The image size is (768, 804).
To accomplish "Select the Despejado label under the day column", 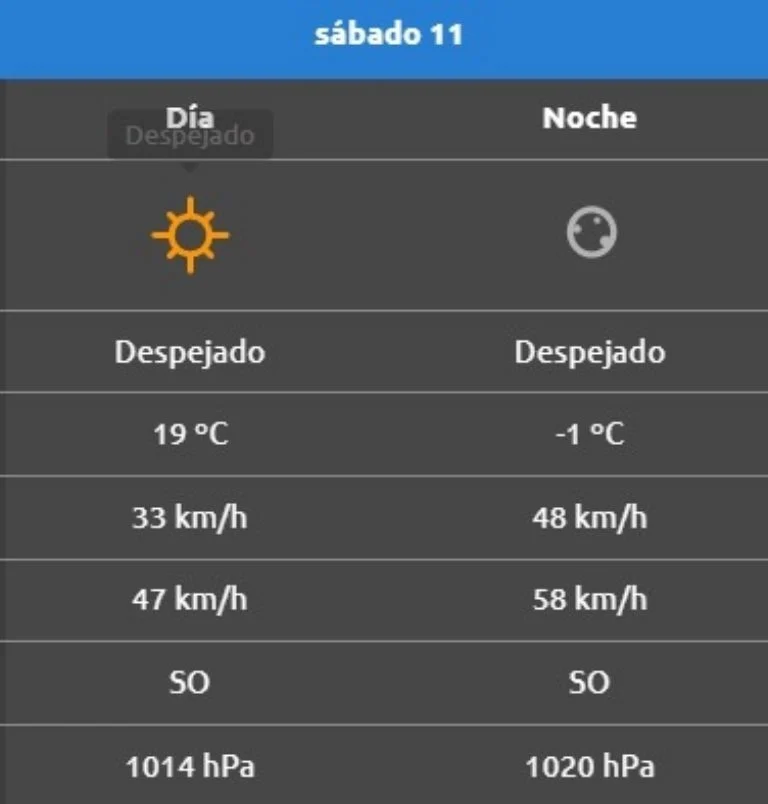I will pyautogui.click(x=190, y=352).
